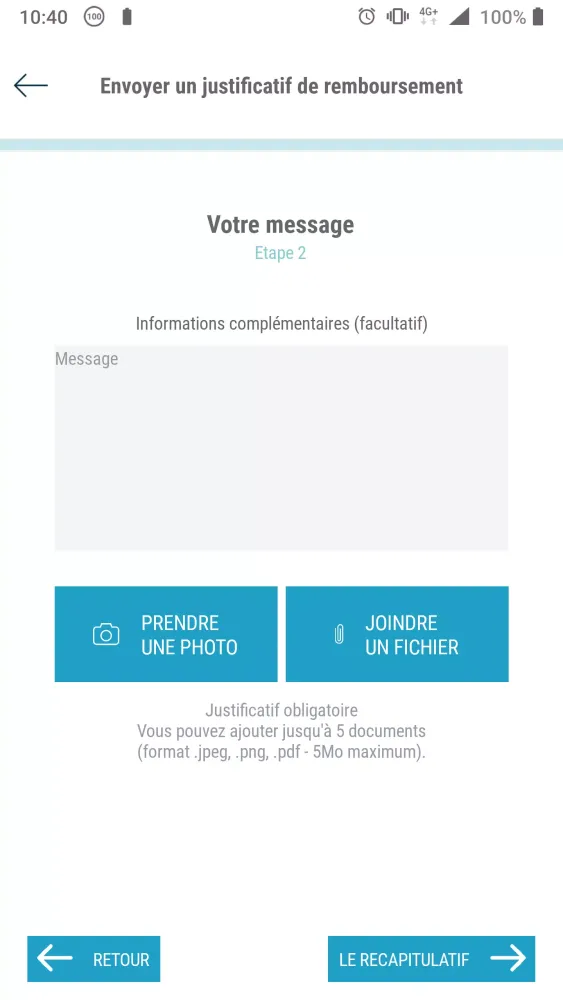The height and width of the screenshot is (1000, 563).
Task: Tap the Retour button
Action: pyautogui.click(x=94, y=959)
